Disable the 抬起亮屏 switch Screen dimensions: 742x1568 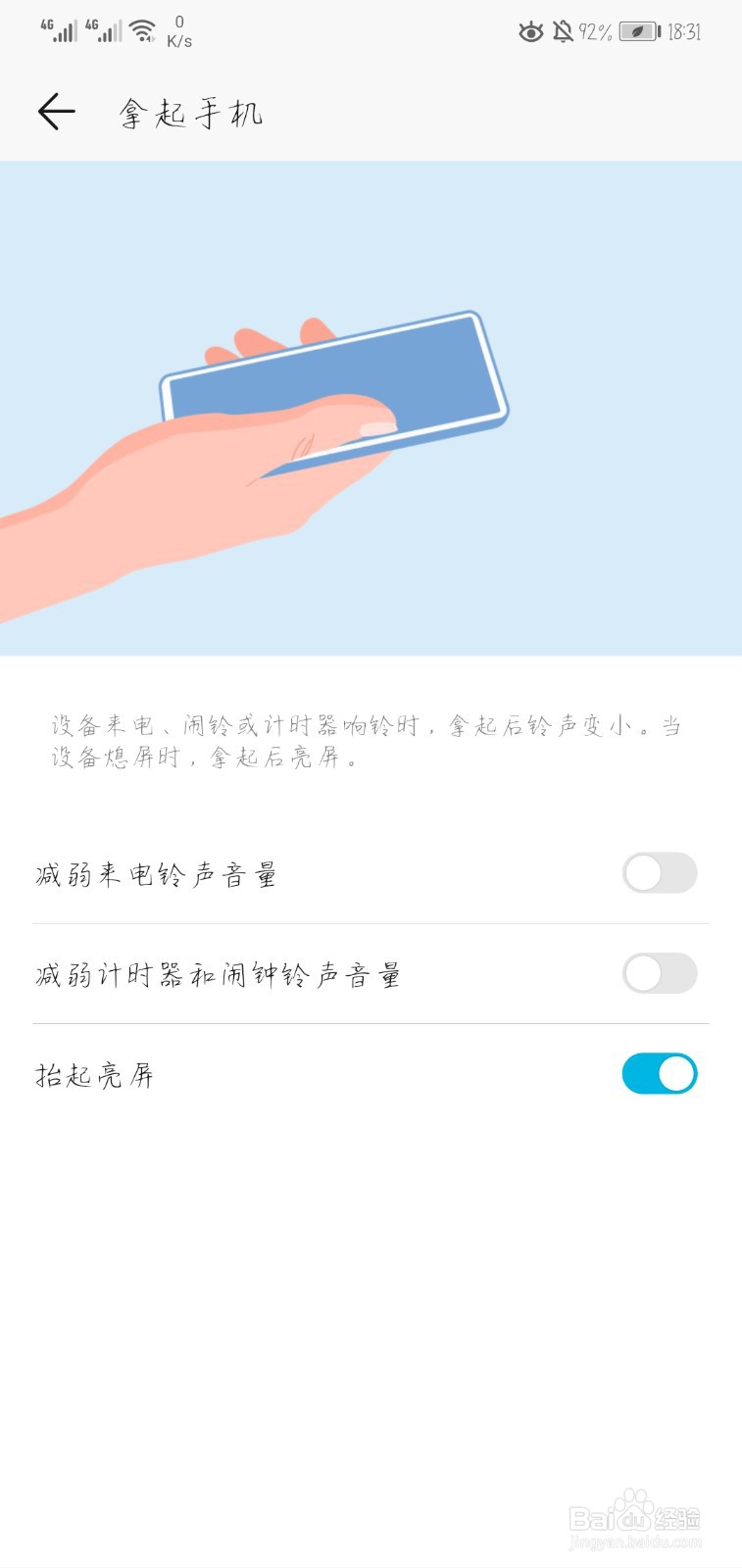click(x=660, y=1073)
